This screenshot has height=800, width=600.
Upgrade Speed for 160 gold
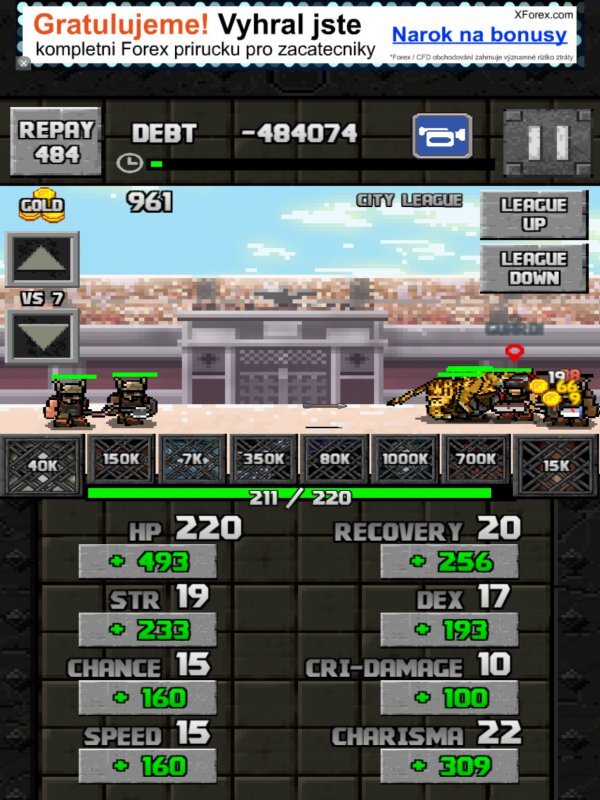148,765
